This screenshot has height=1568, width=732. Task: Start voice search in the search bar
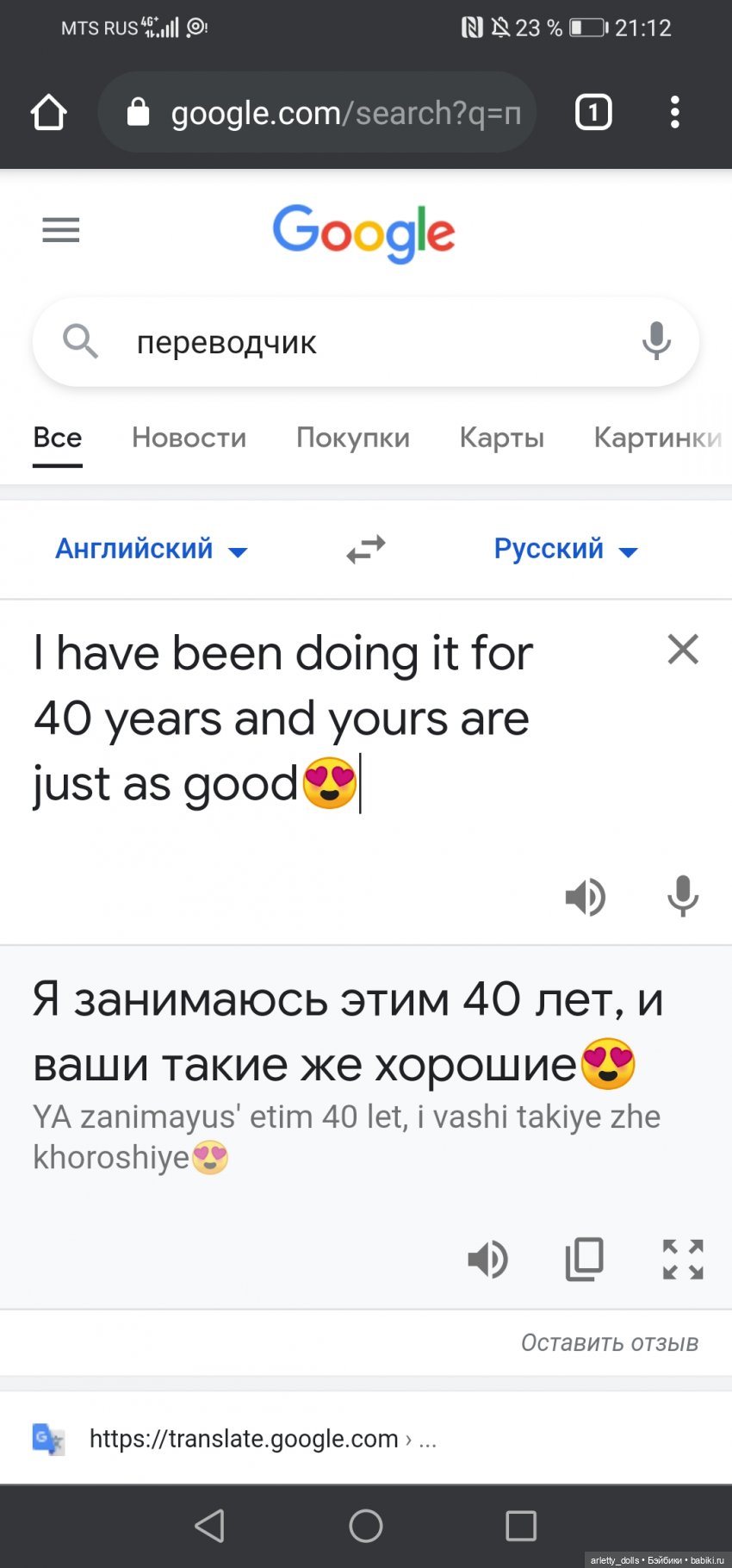656,341
